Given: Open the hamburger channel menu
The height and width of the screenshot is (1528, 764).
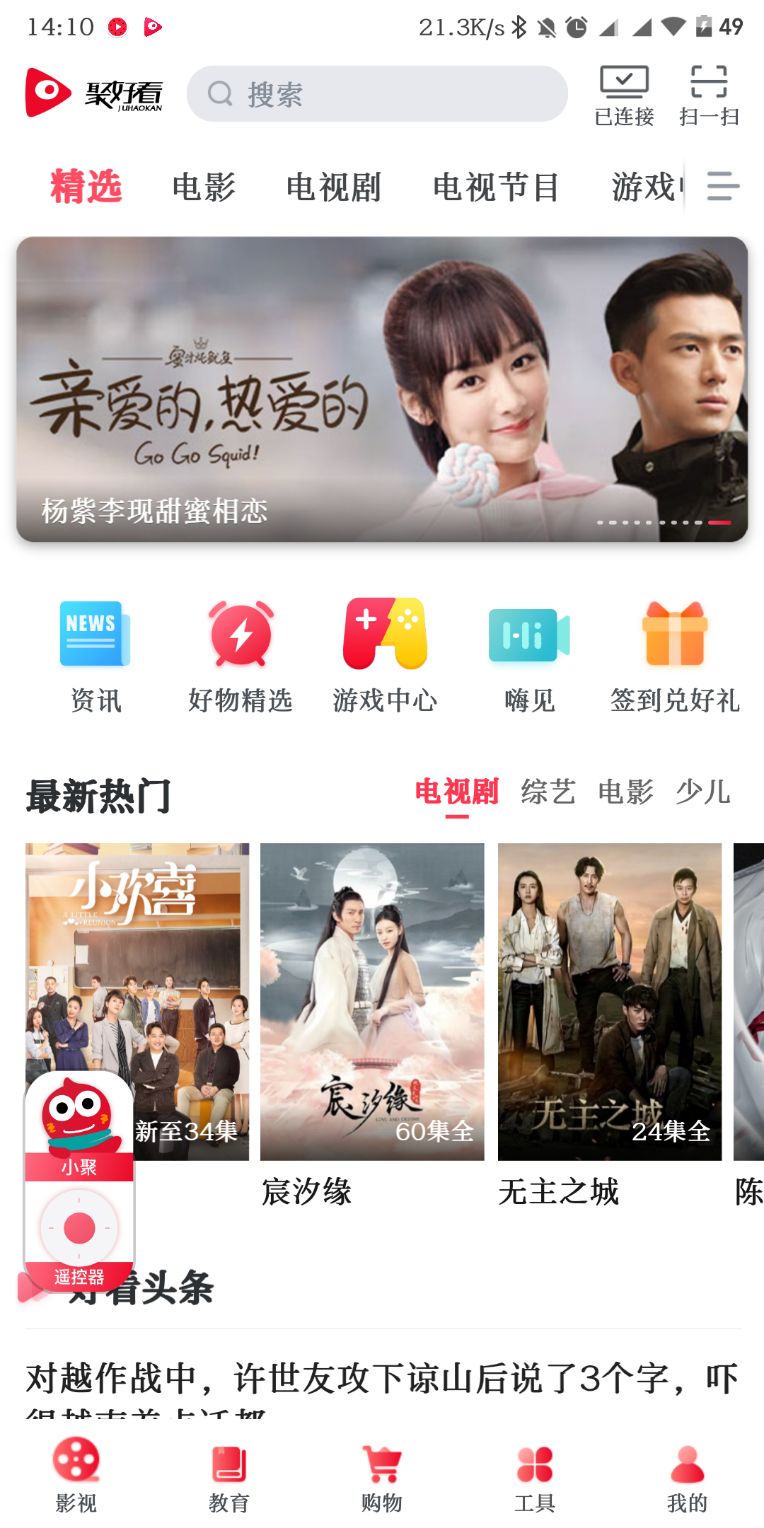Looking at the screenshot, I should coord(721,187).
